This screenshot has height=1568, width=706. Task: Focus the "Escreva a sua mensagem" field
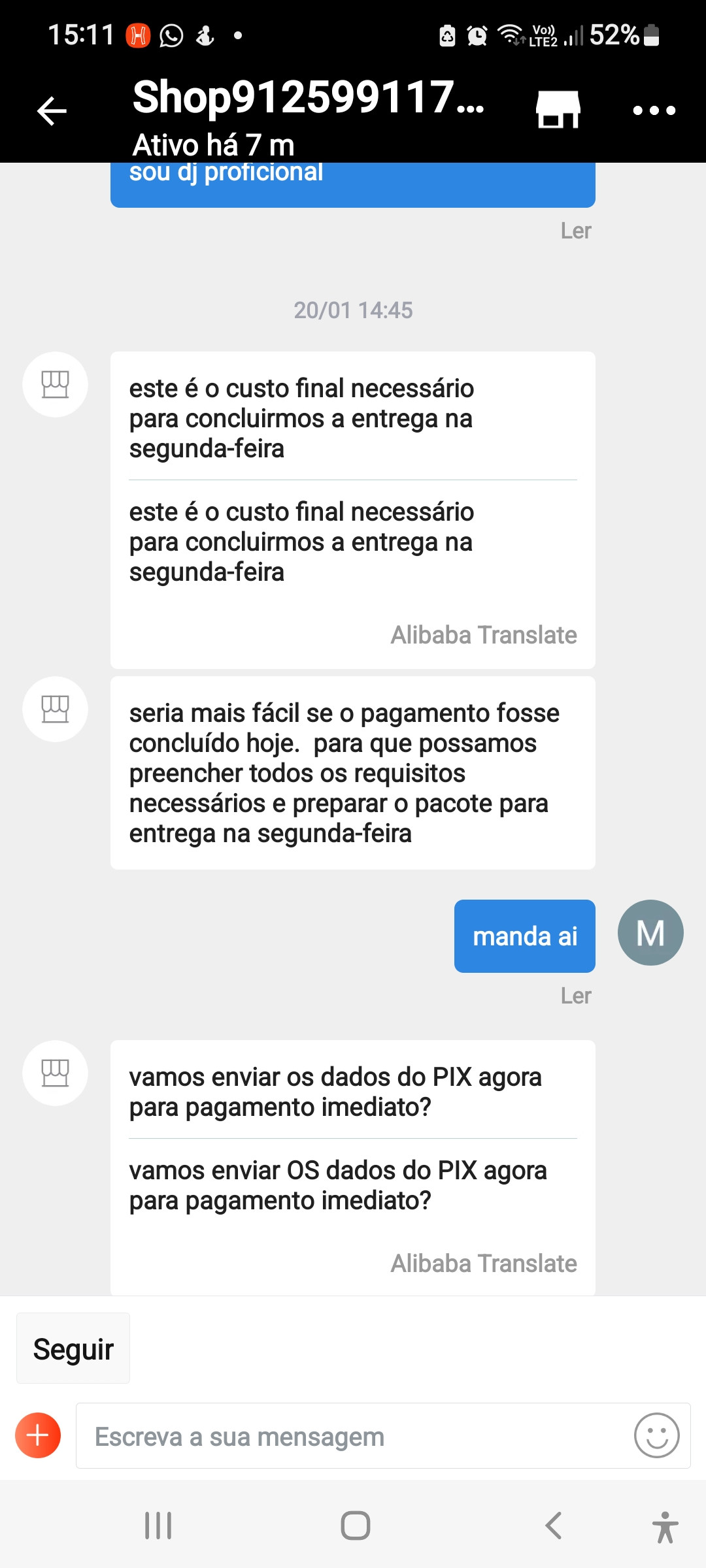[x=353, y=1437]
